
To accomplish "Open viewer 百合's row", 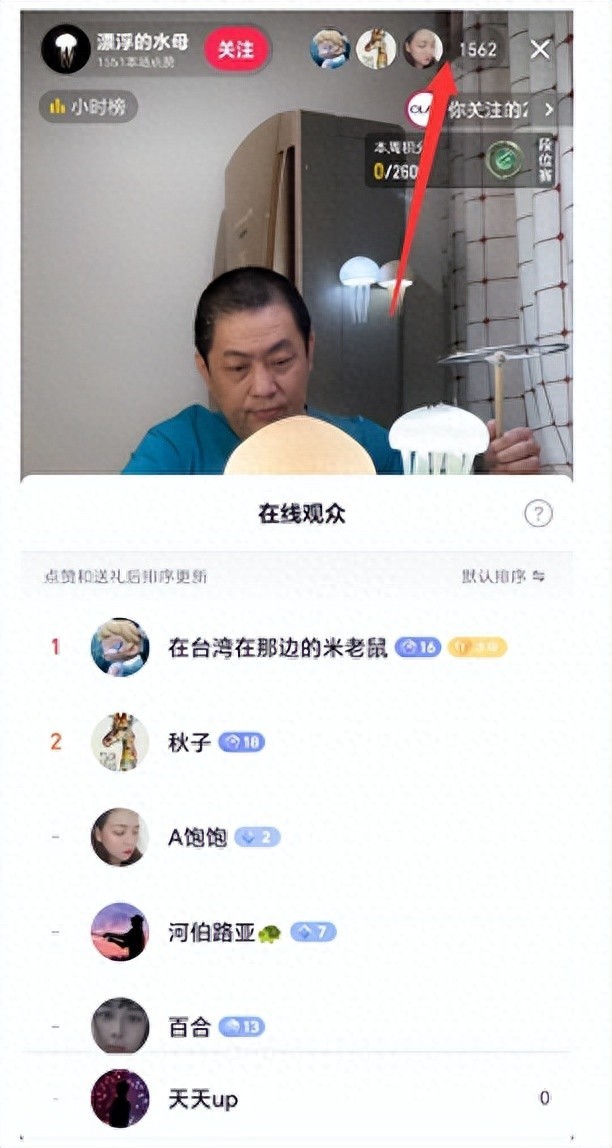I will pyautogui.click(x=189, y=1026).
